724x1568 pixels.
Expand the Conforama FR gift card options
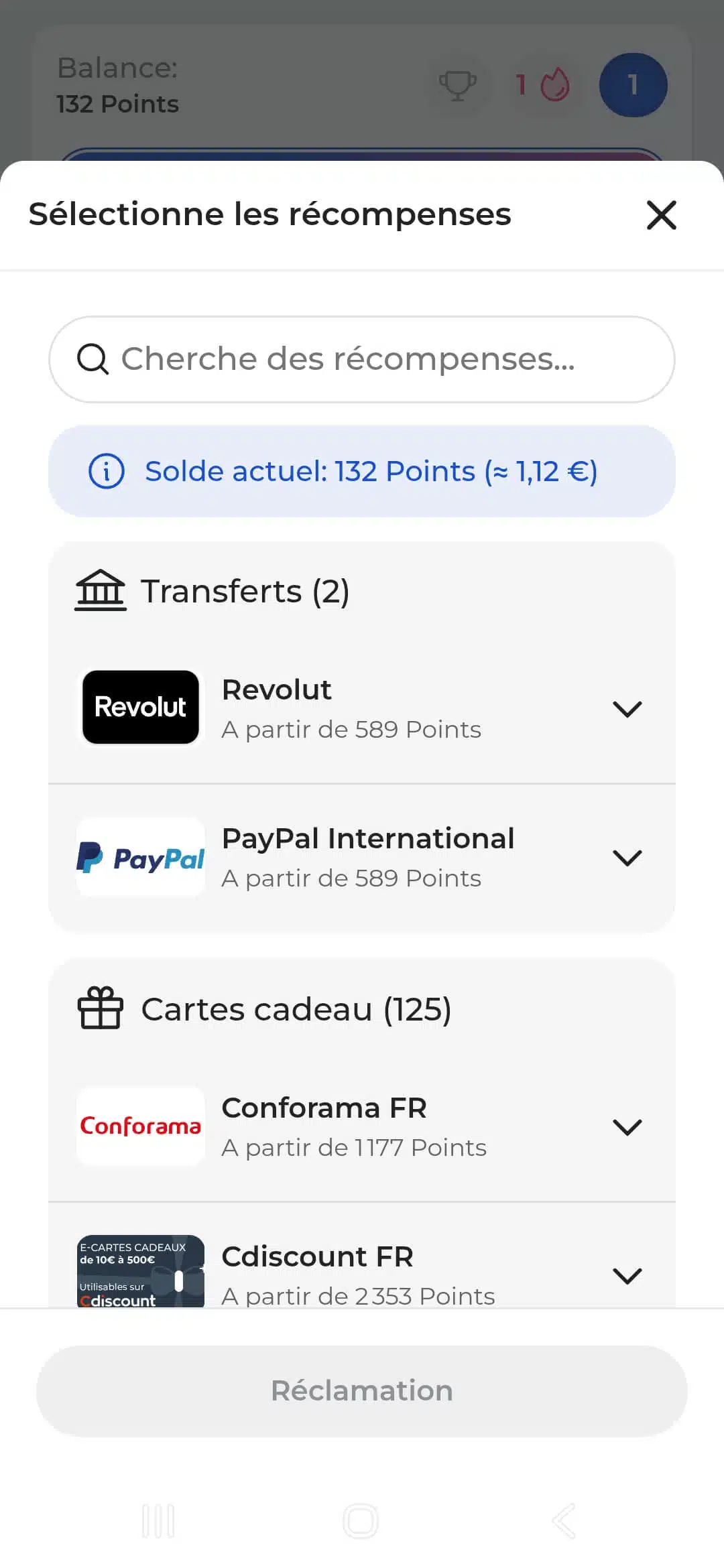pyautogui.click(x=628, y=1127)
